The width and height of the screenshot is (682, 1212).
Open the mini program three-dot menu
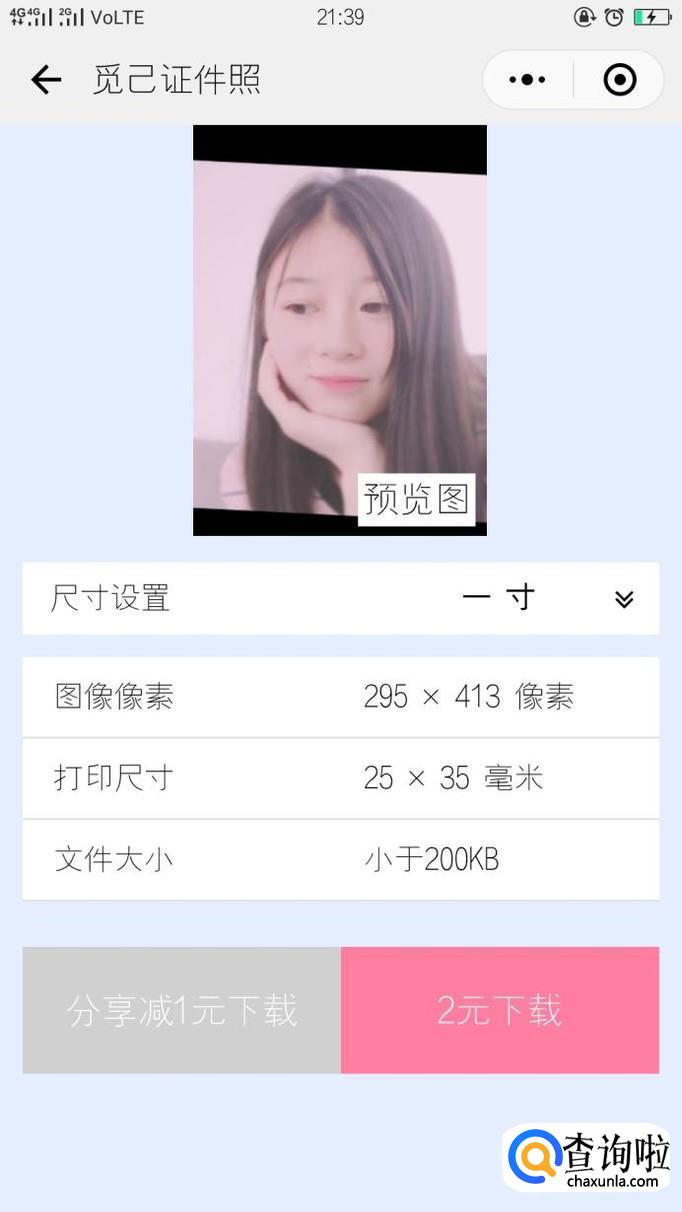tap(527, 79)
